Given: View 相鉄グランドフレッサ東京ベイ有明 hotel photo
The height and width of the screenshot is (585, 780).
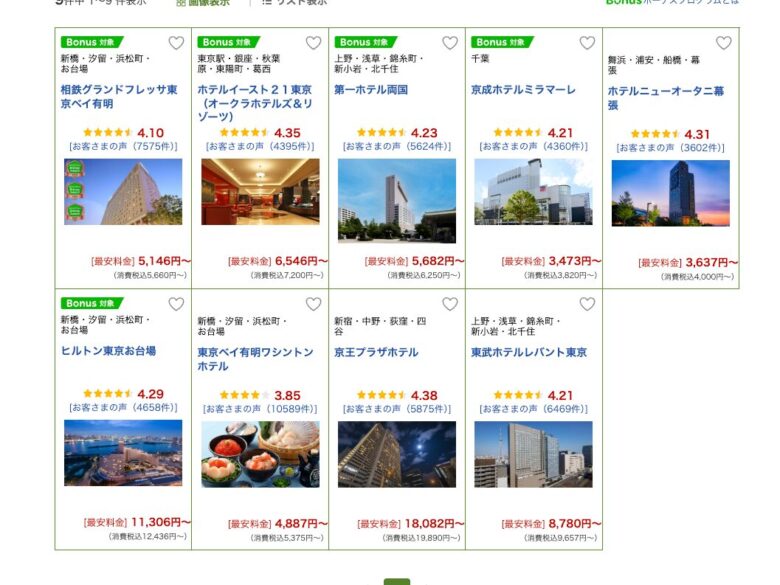Looking at the screenshot, I should [123, 191].
